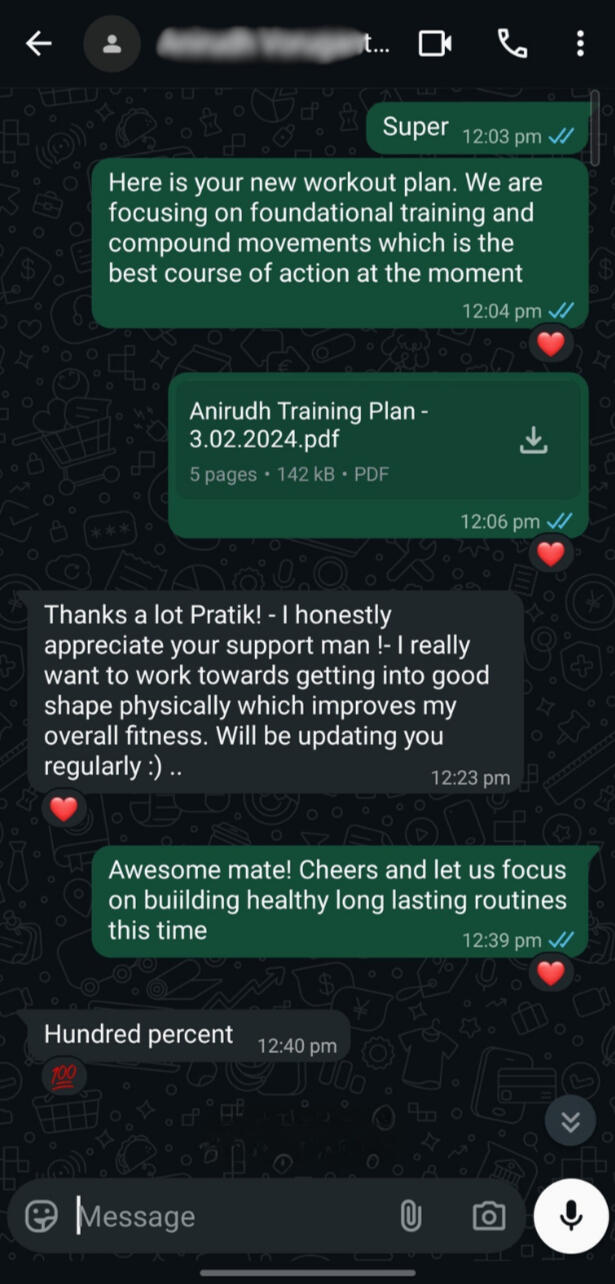Open the camera to send a photo

[488, 1216]
